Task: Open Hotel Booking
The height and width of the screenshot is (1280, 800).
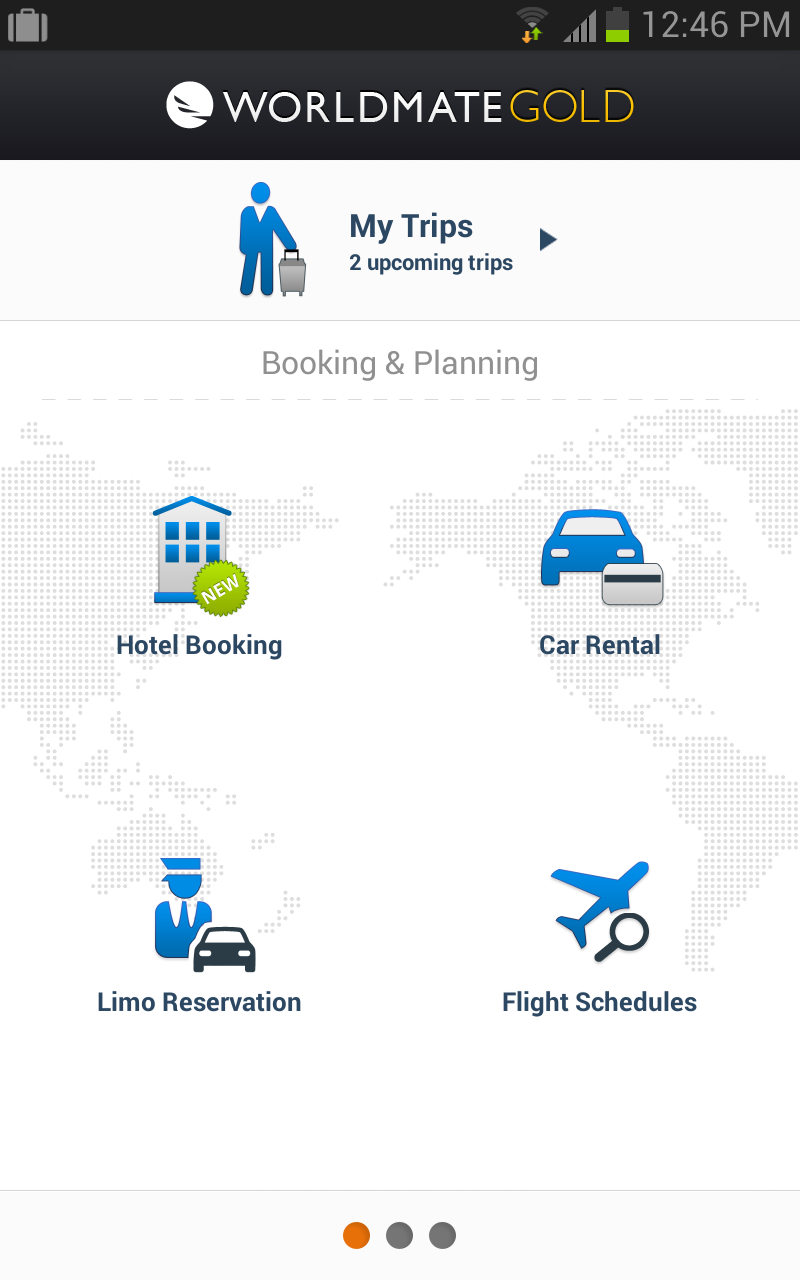Action: tap(200, 575)
